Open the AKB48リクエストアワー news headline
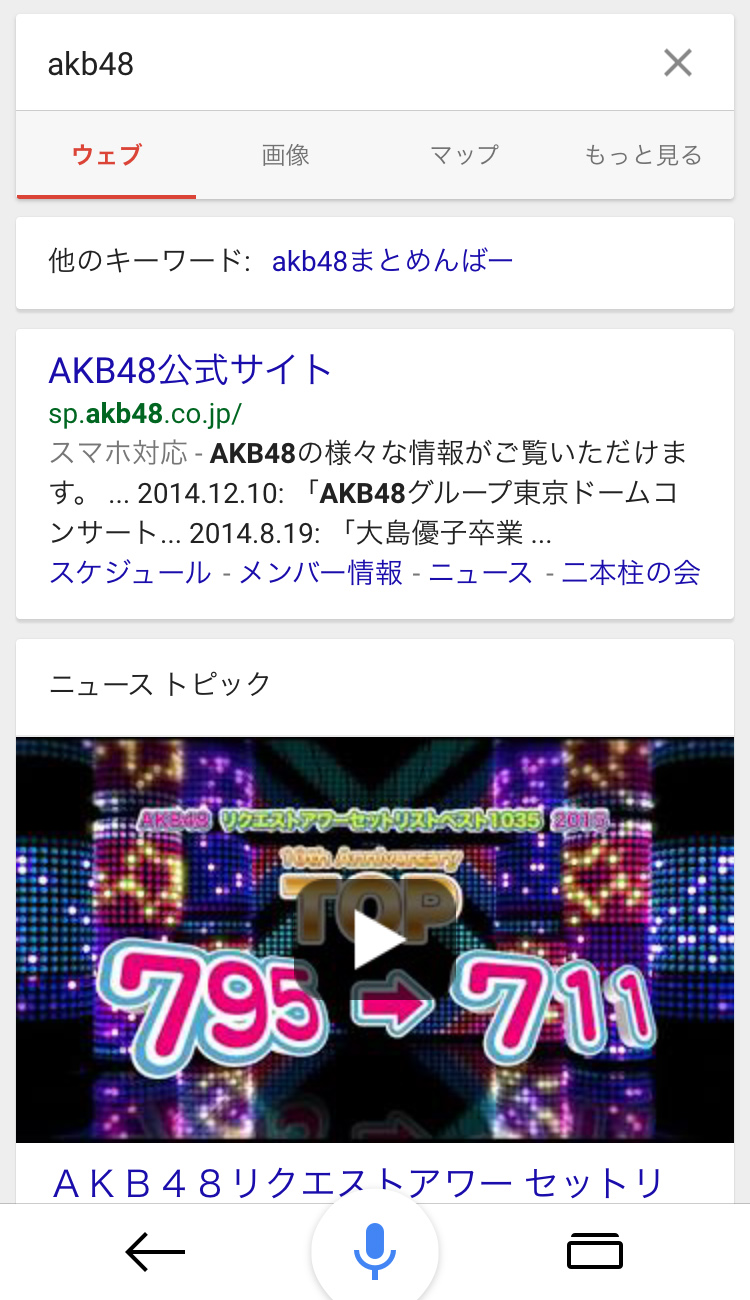 coord(357,1183)
